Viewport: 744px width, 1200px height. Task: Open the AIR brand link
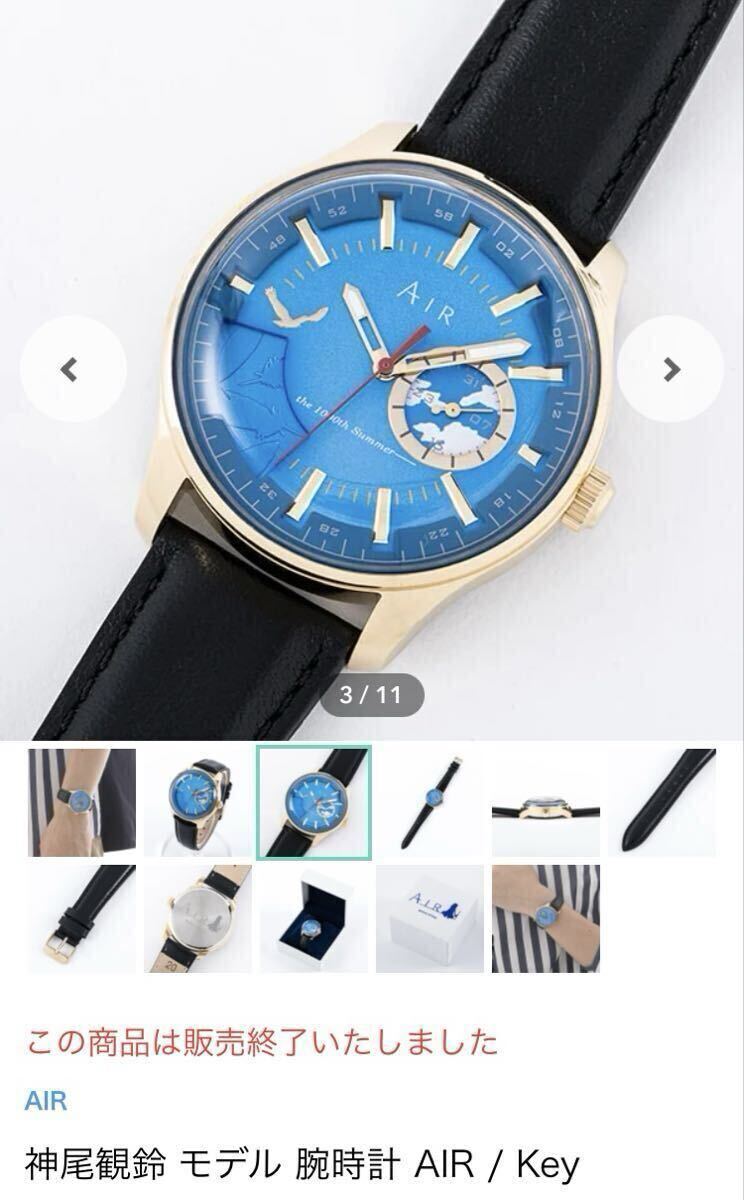point(46,1101)
